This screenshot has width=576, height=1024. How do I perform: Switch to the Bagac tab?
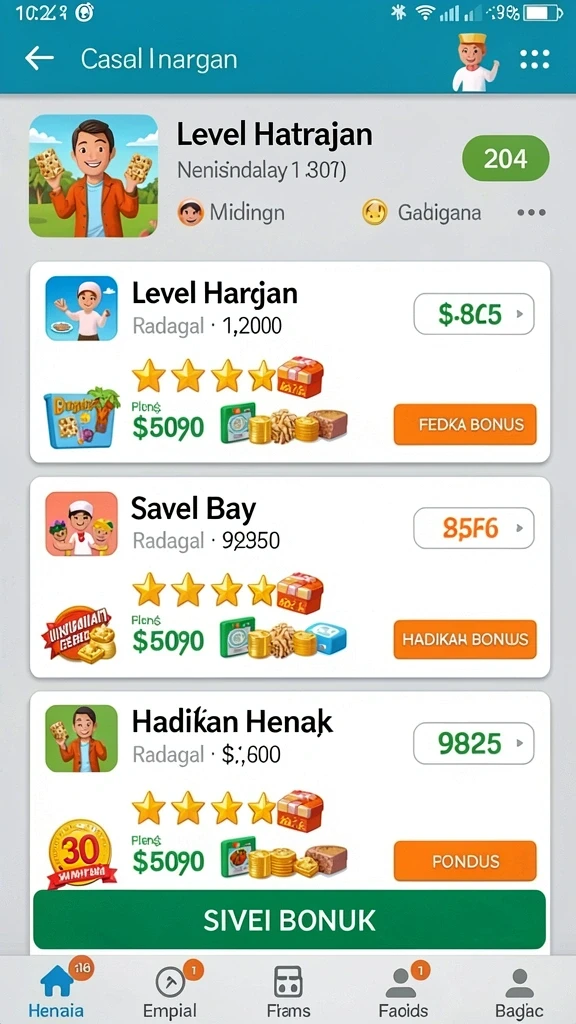point(519,991)
